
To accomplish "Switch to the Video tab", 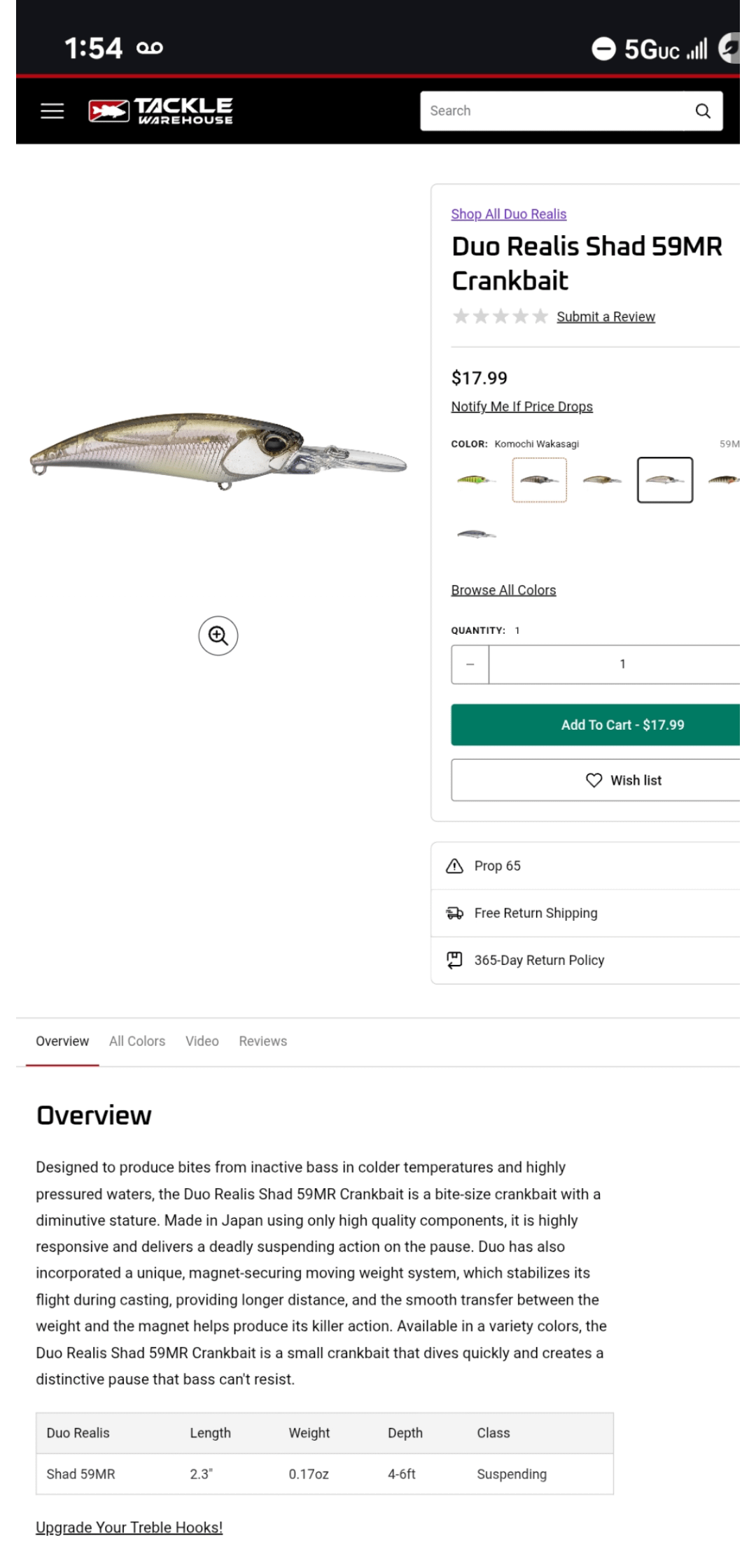I will point(202,1041).
